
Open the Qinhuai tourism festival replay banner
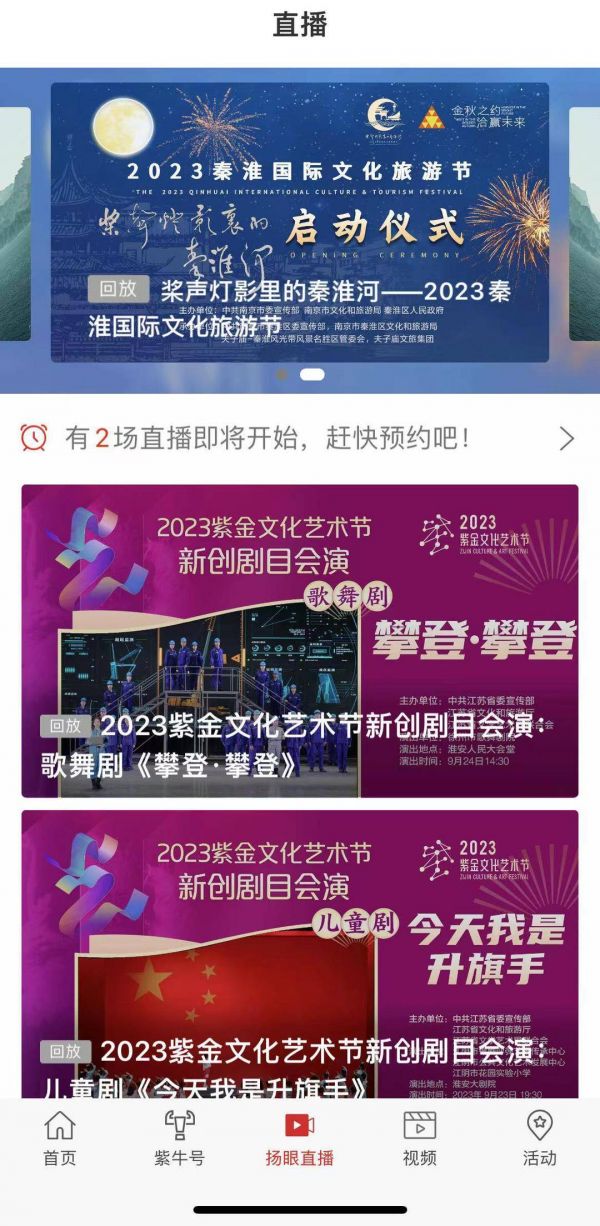tap(300, 220)
